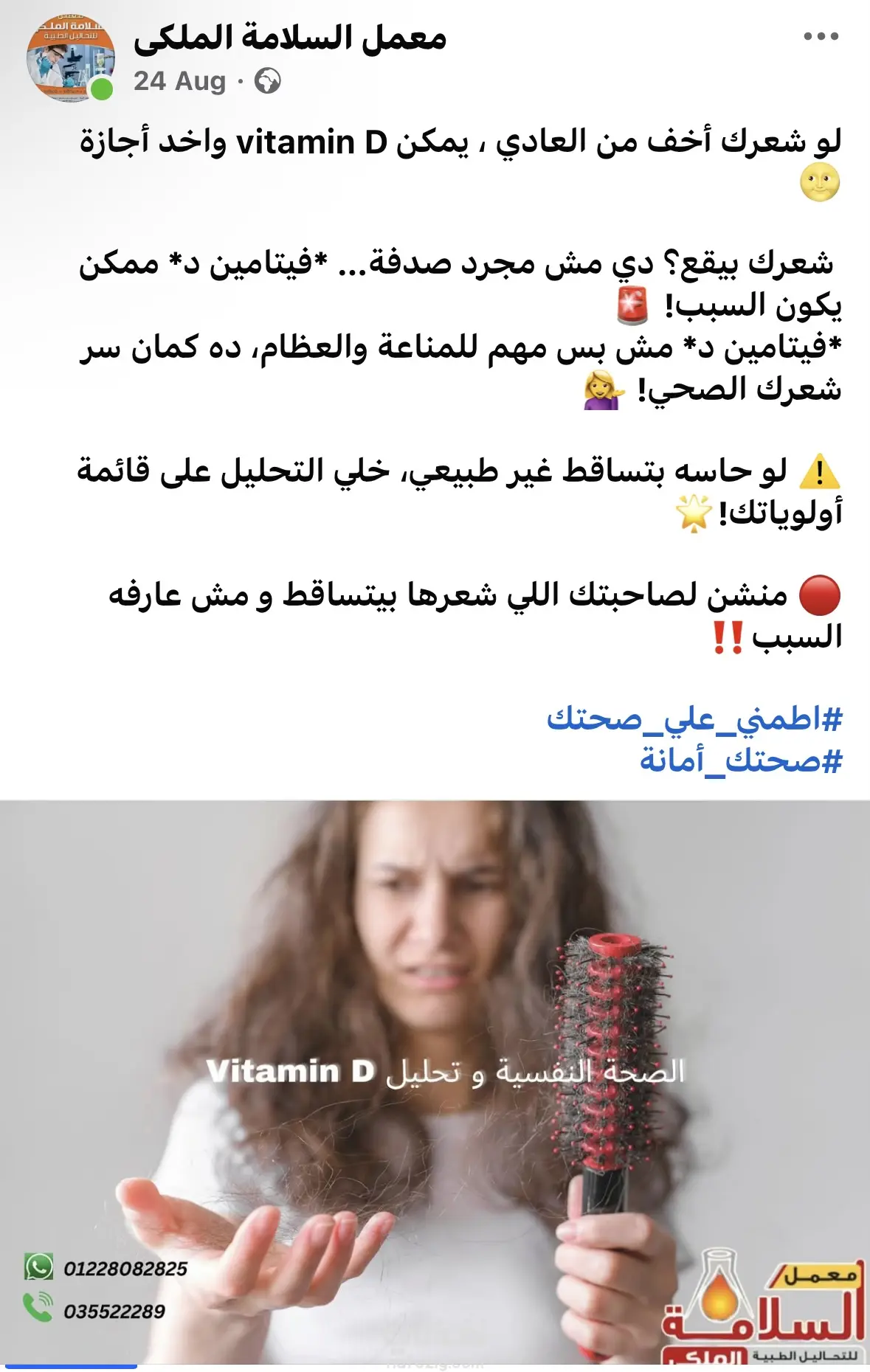Open the page name معمل السلامة الملكى
This screenshot has width=870, height=1372.
pyautogui.click(x=289, y=38)
